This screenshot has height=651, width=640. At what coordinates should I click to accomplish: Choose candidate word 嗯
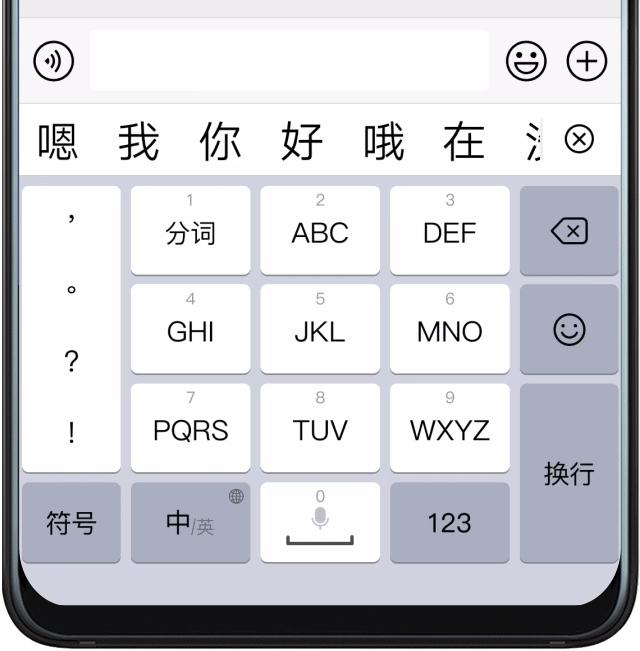[57, 142]
